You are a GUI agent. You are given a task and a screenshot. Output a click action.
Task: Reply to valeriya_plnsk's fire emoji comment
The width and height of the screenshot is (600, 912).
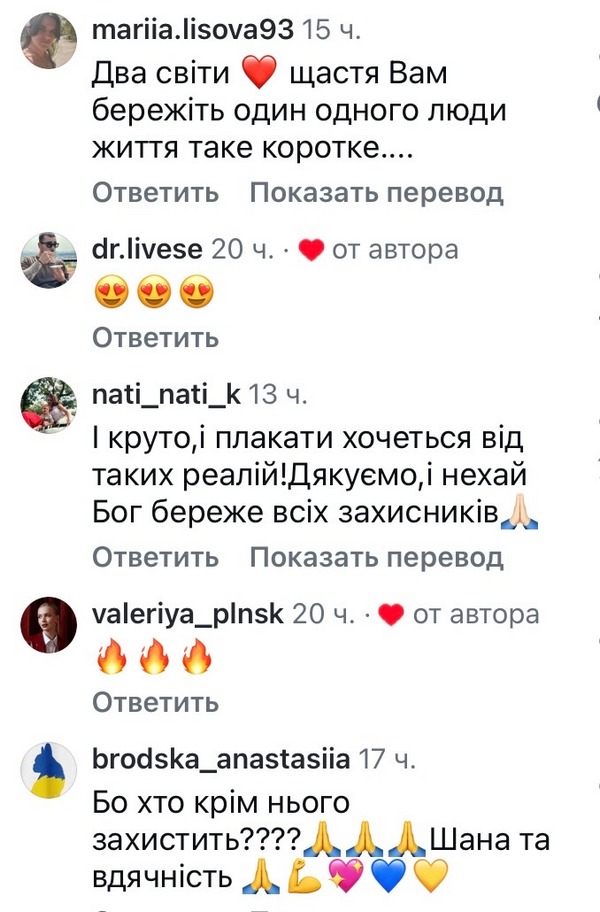coord(155,703)
